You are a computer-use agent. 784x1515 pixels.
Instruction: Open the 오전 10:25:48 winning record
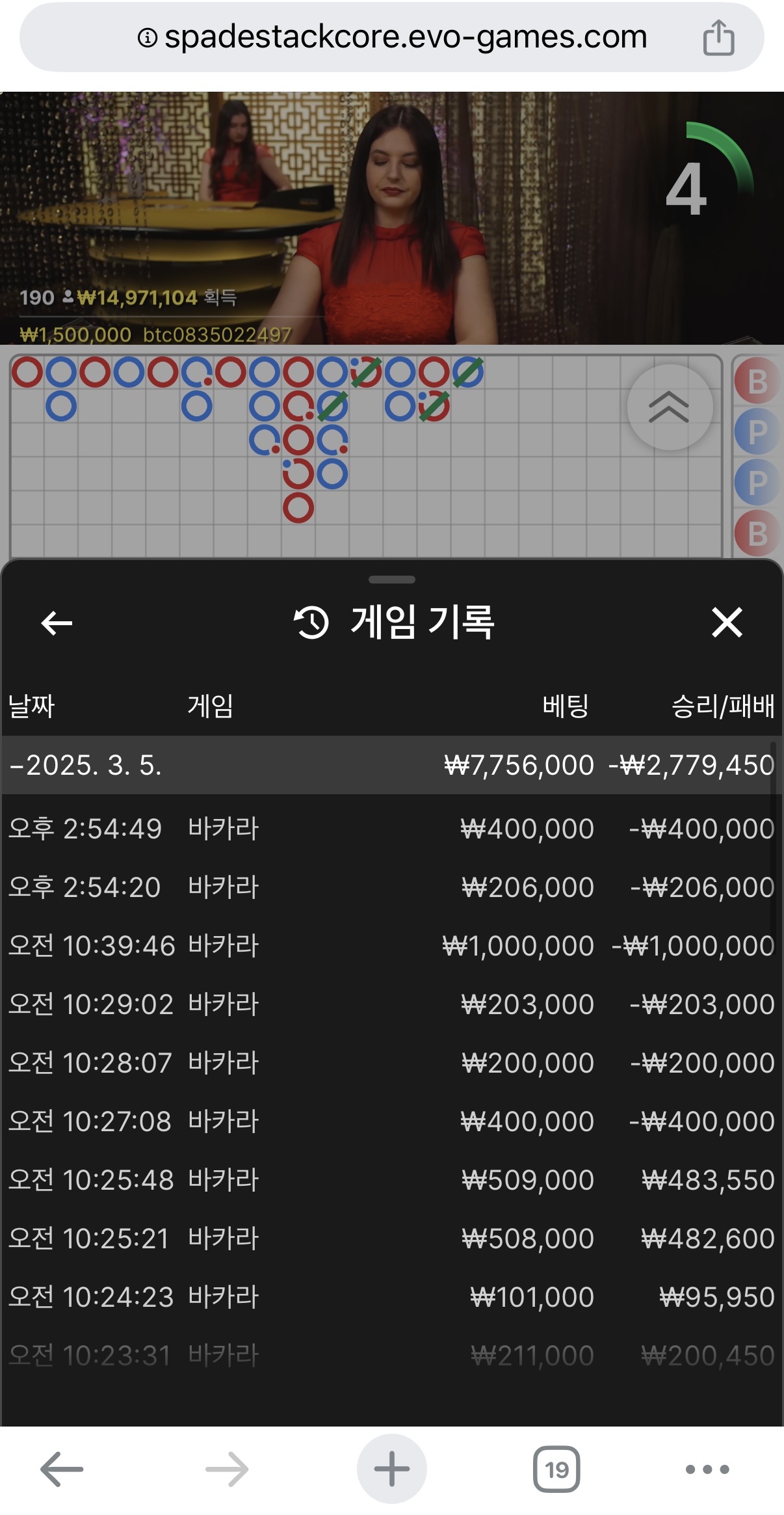pyautogui.click(x=390, y=1180)
